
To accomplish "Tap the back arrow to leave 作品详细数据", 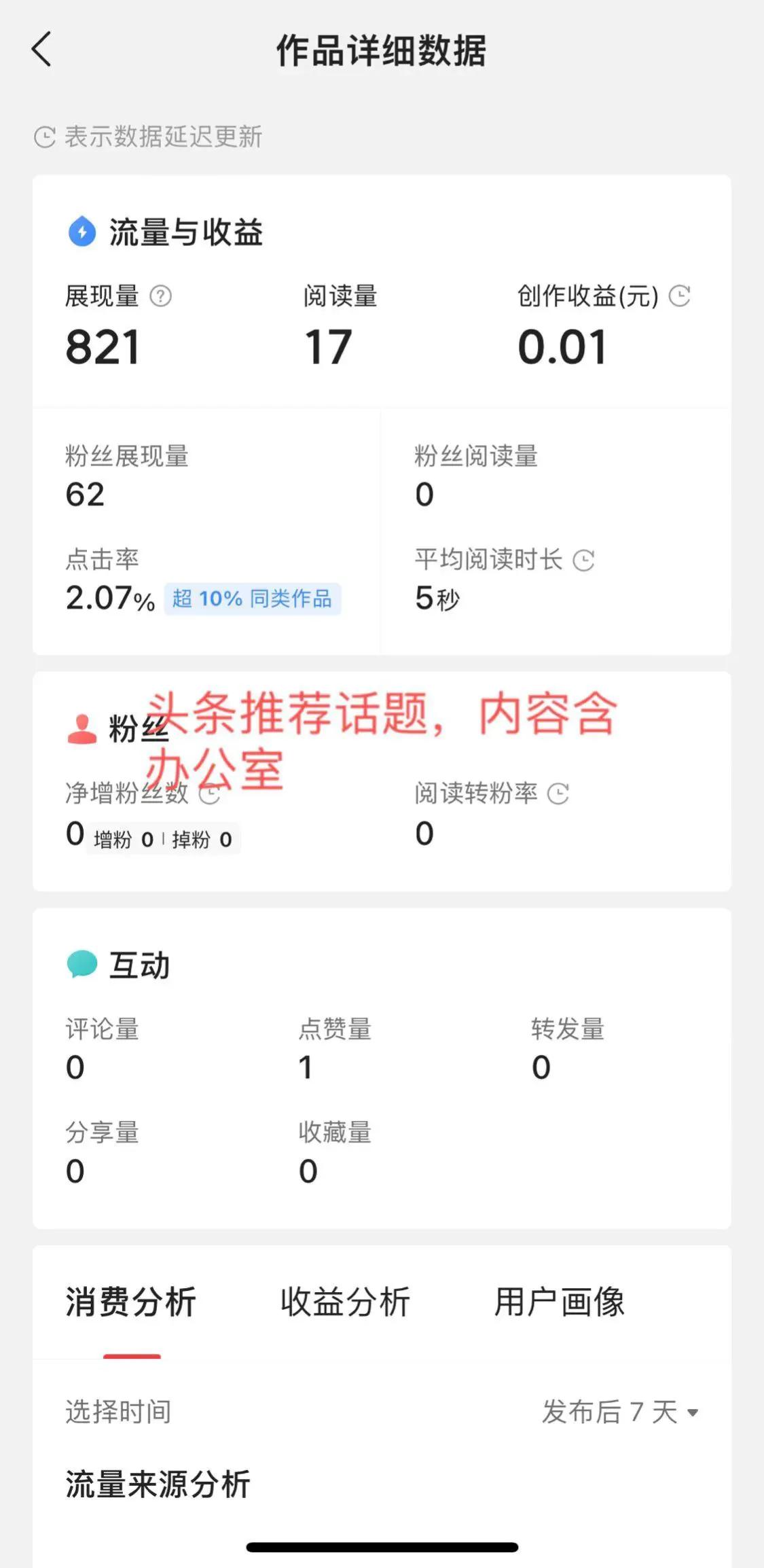I will (x=42, y=50).
